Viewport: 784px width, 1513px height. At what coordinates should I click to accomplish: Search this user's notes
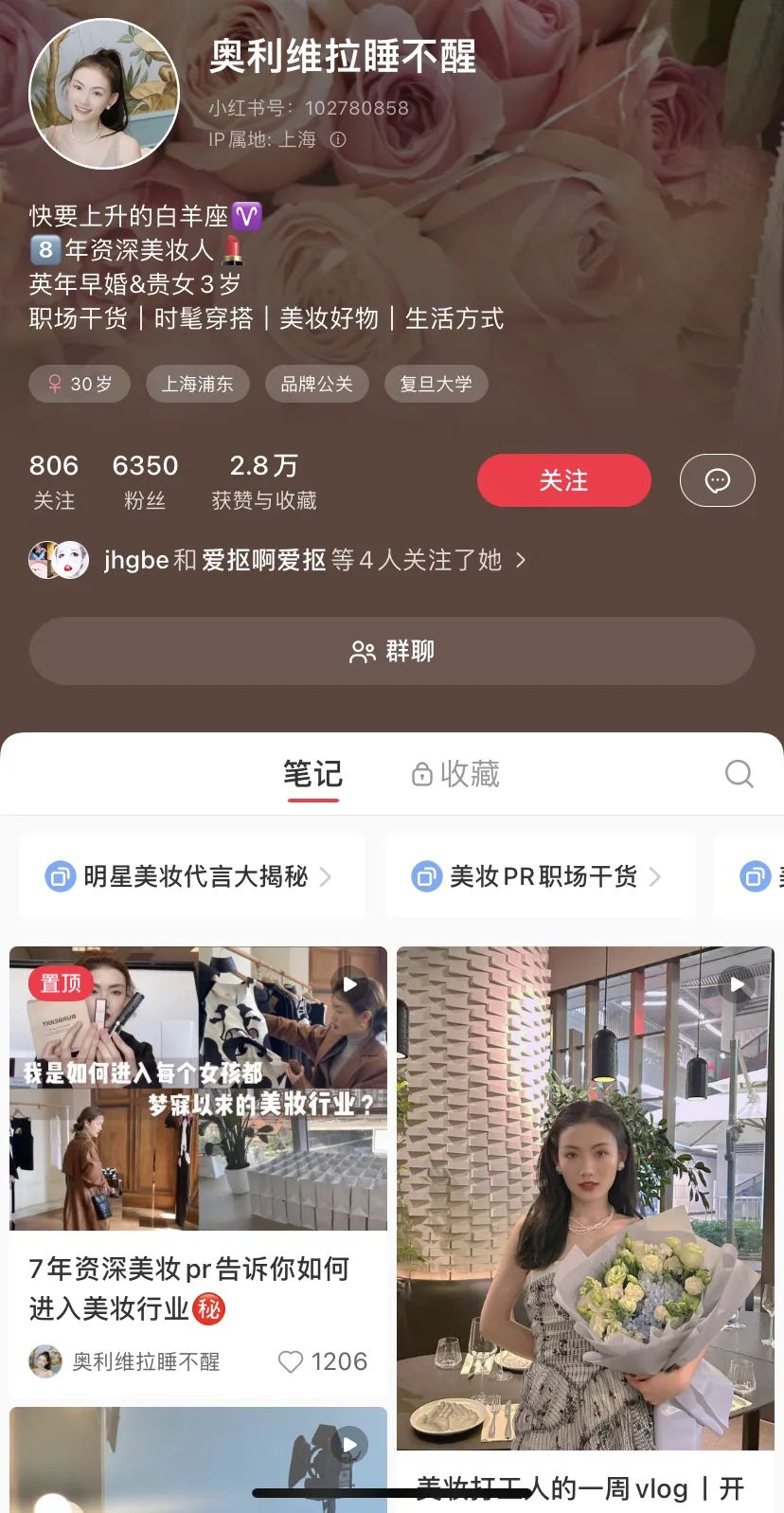coord(739,774)
